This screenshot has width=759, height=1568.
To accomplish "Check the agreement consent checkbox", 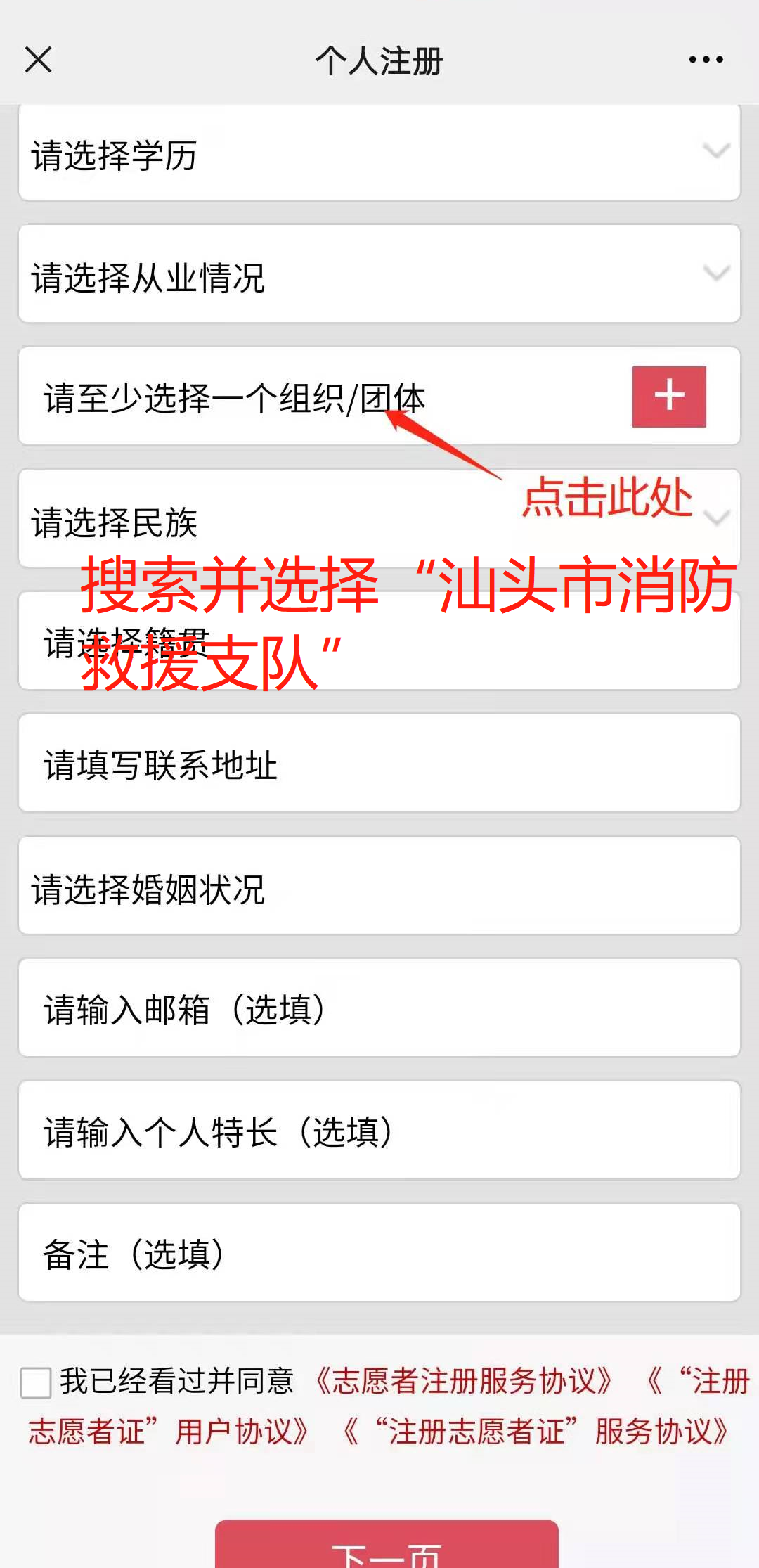I will [x=36, y=1382].
